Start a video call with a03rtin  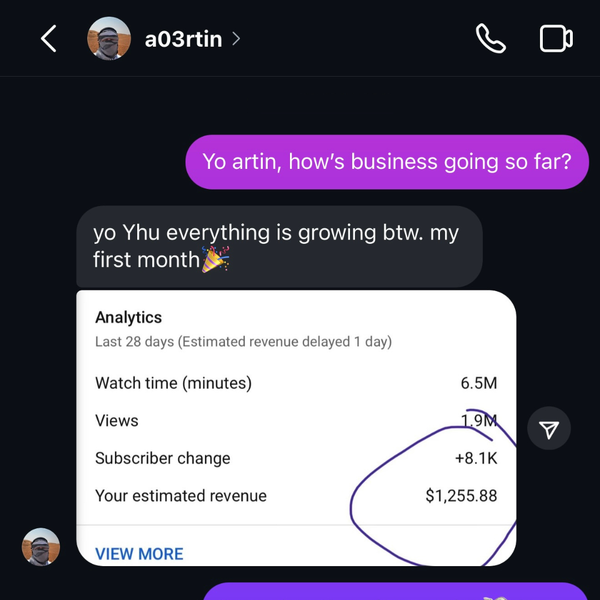coord(555,39)
